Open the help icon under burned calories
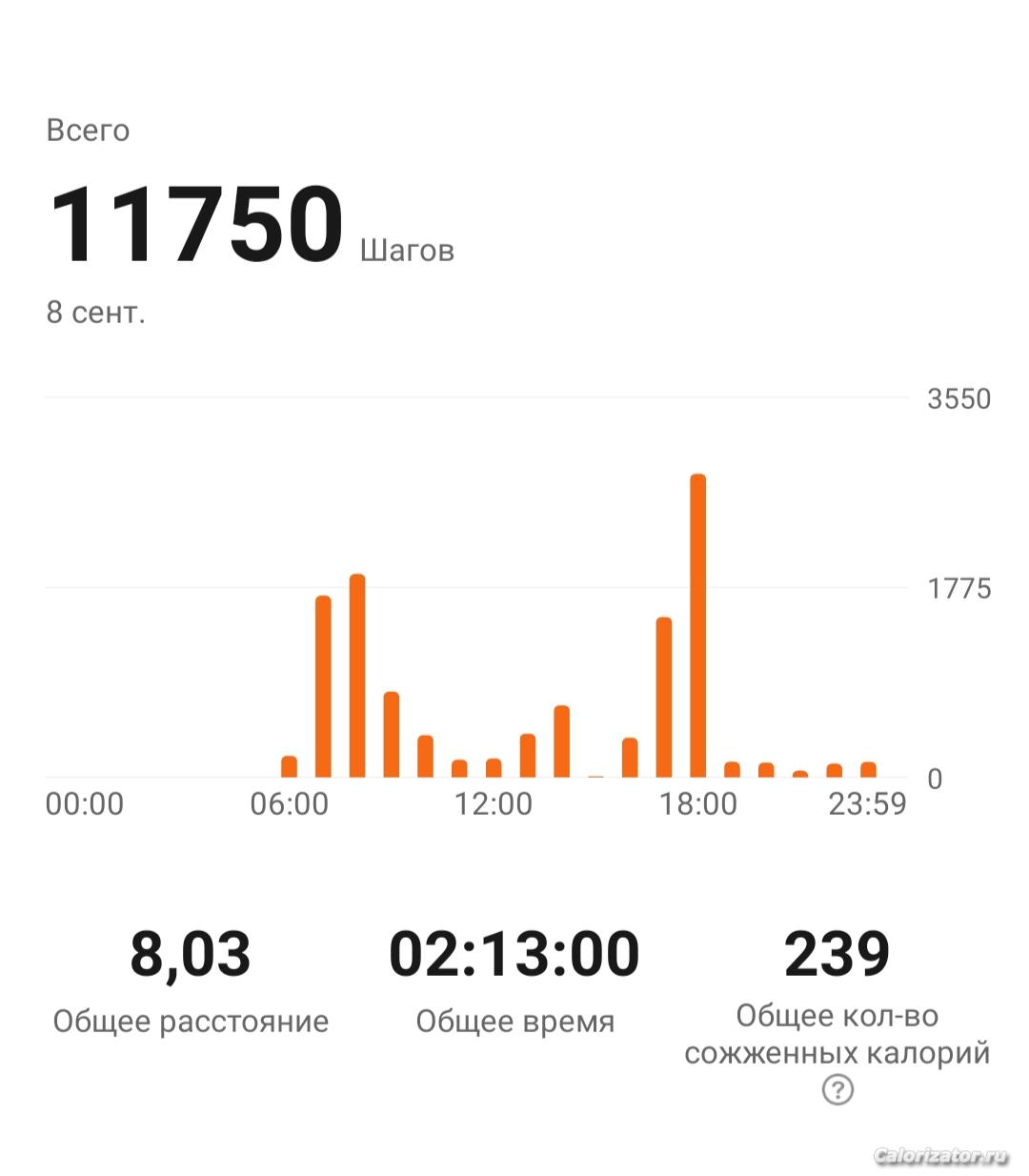Image resolution: width=1029 pixels, height=1176 pixels. [x=837, y=1089]
